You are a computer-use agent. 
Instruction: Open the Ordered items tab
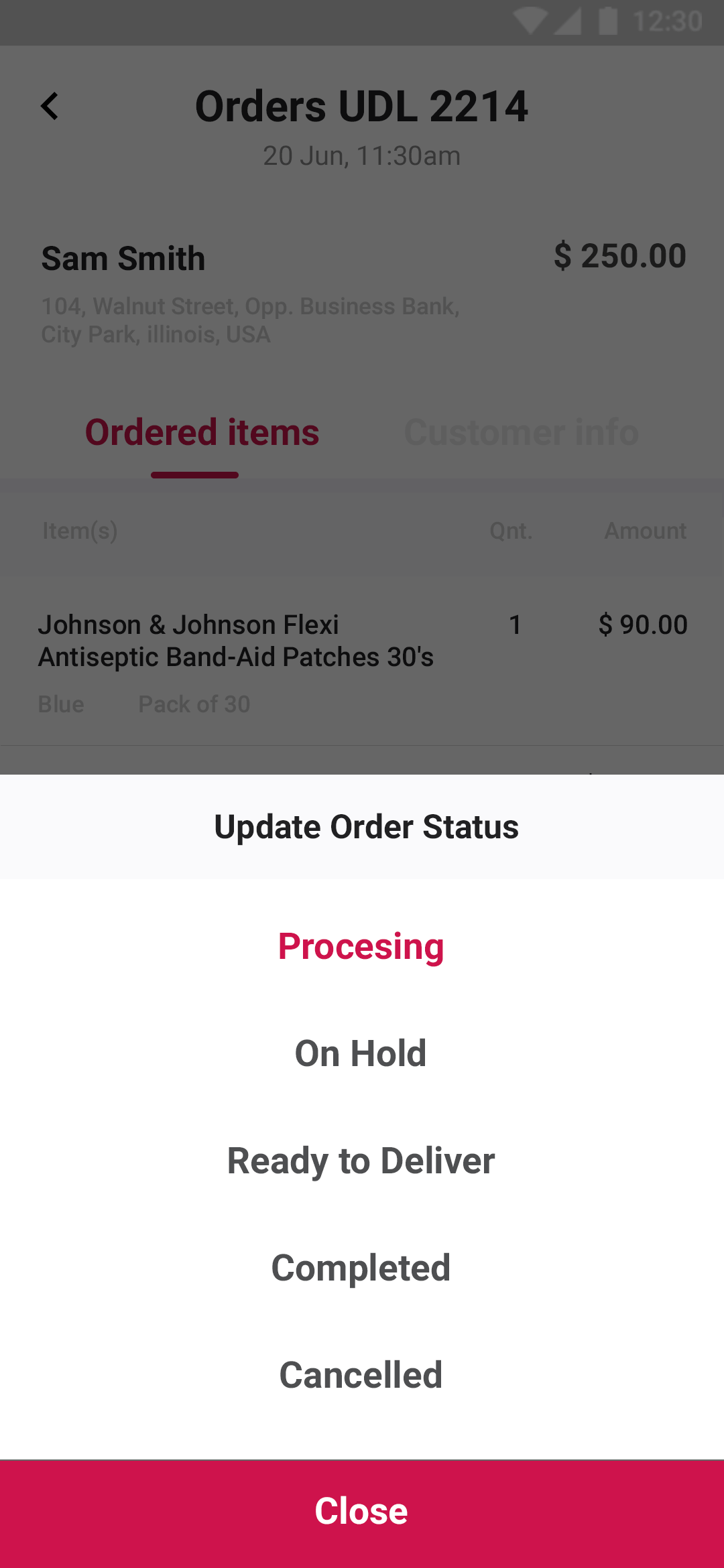(202, 432)
